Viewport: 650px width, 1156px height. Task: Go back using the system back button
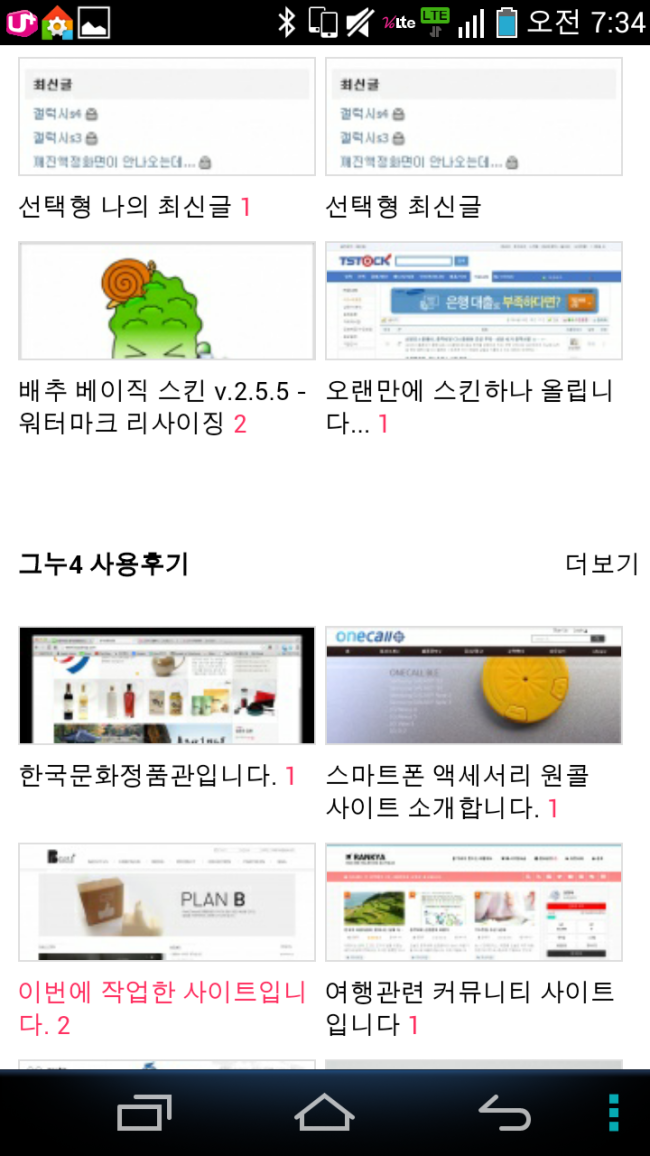(503, 1112)
